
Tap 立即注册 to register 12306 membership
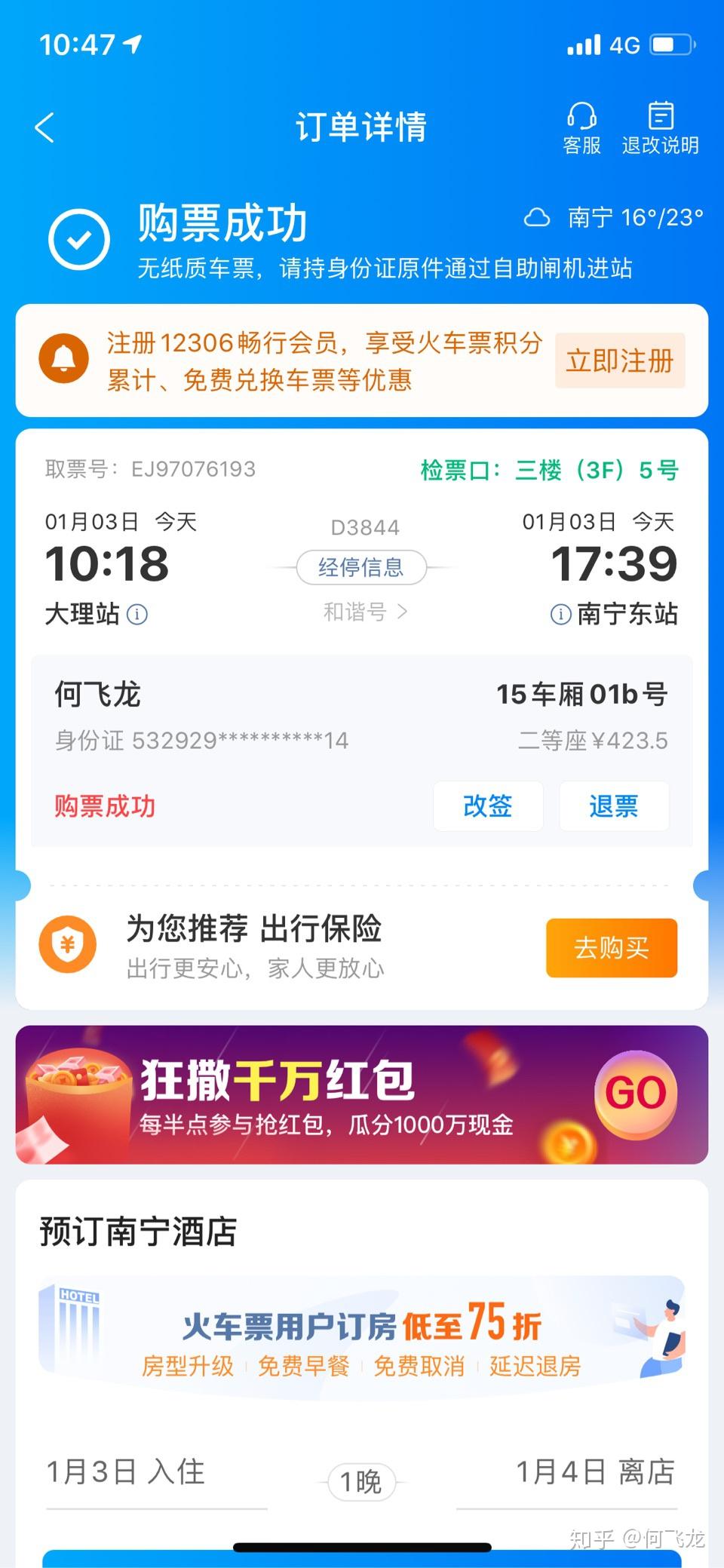click(619, 361)
